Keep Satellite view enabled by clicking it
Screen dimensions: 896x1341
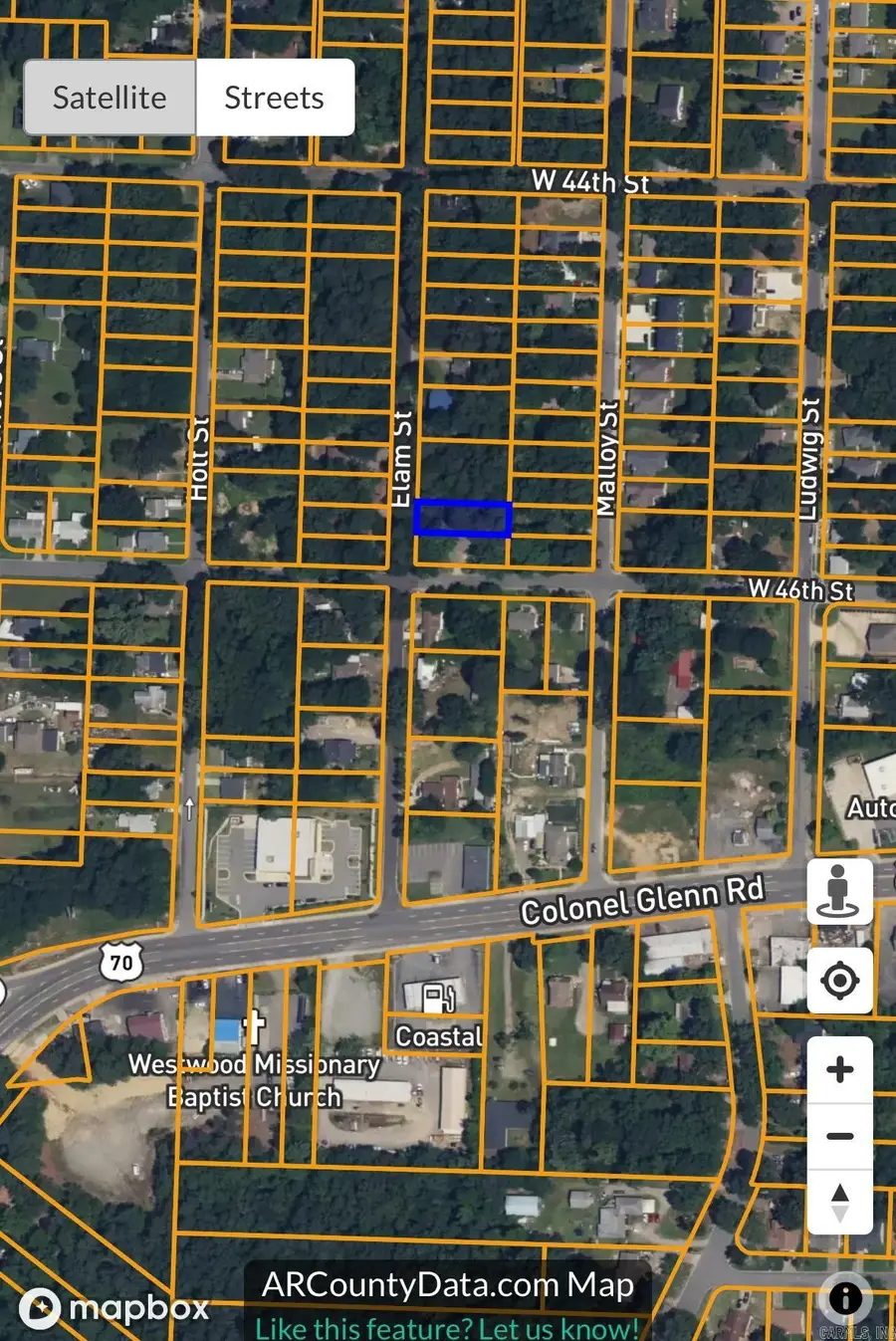pos(110,97)
